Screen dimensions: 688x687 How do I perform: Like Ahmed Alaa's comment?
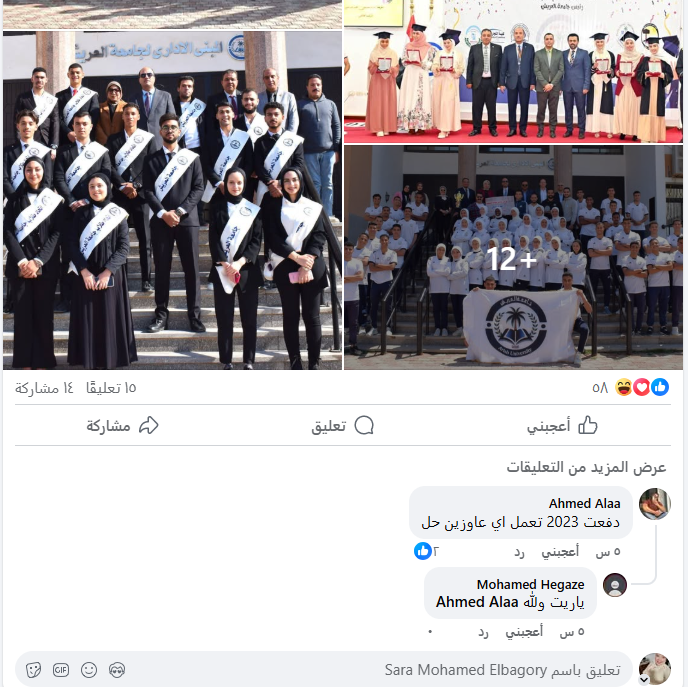click(x=559, y=551)
